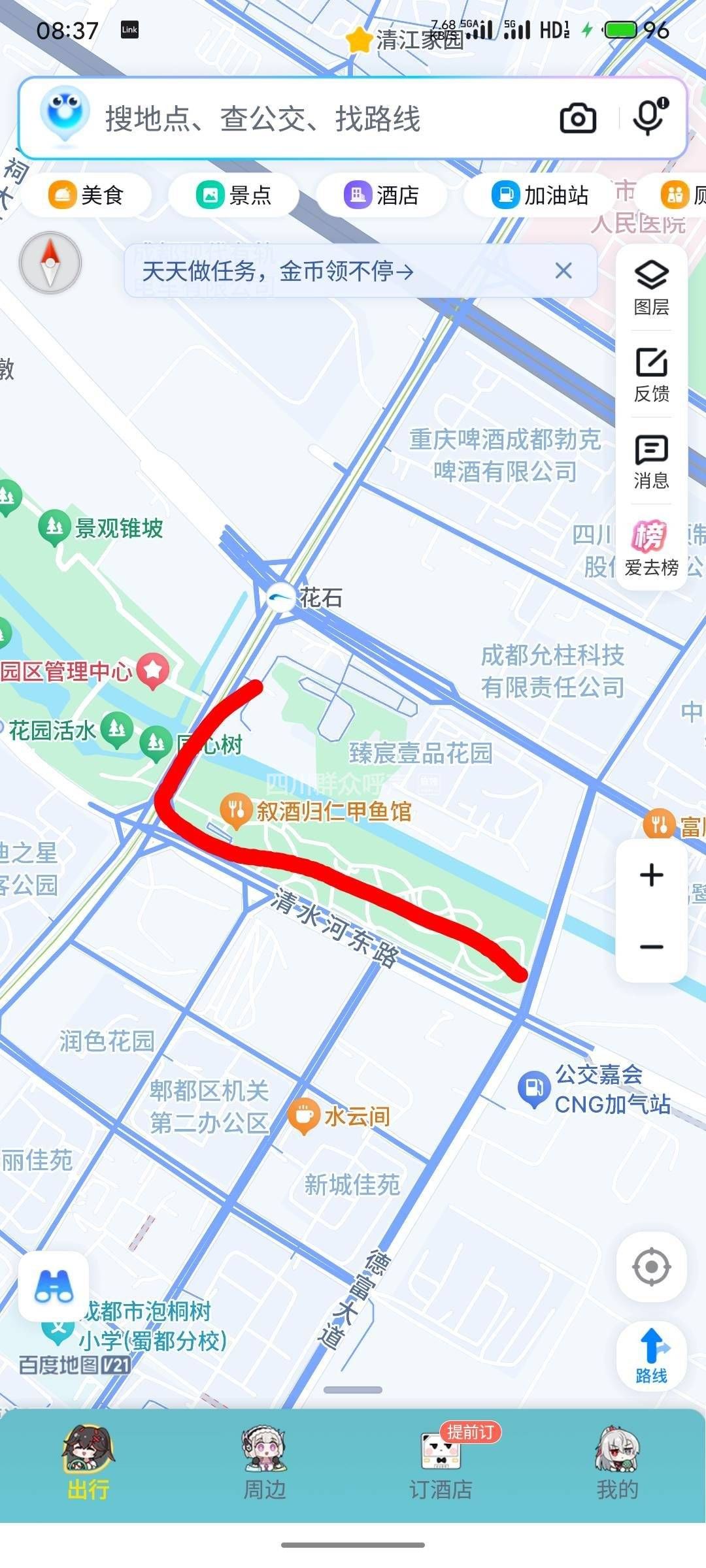
Task: Open the 天天做任务 coin task banner
Action: (x=278, y=270)
